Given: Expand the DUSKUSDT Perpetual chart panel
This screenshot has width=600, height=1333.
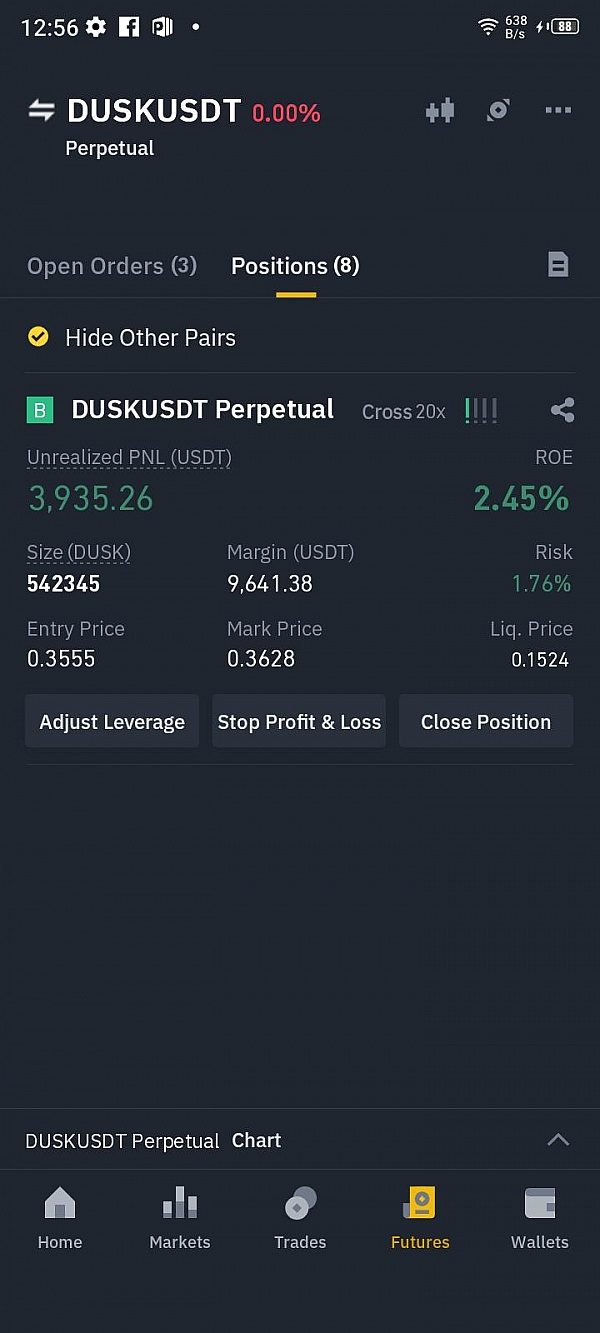Looking at the screenshot, I should (558, 1140).
